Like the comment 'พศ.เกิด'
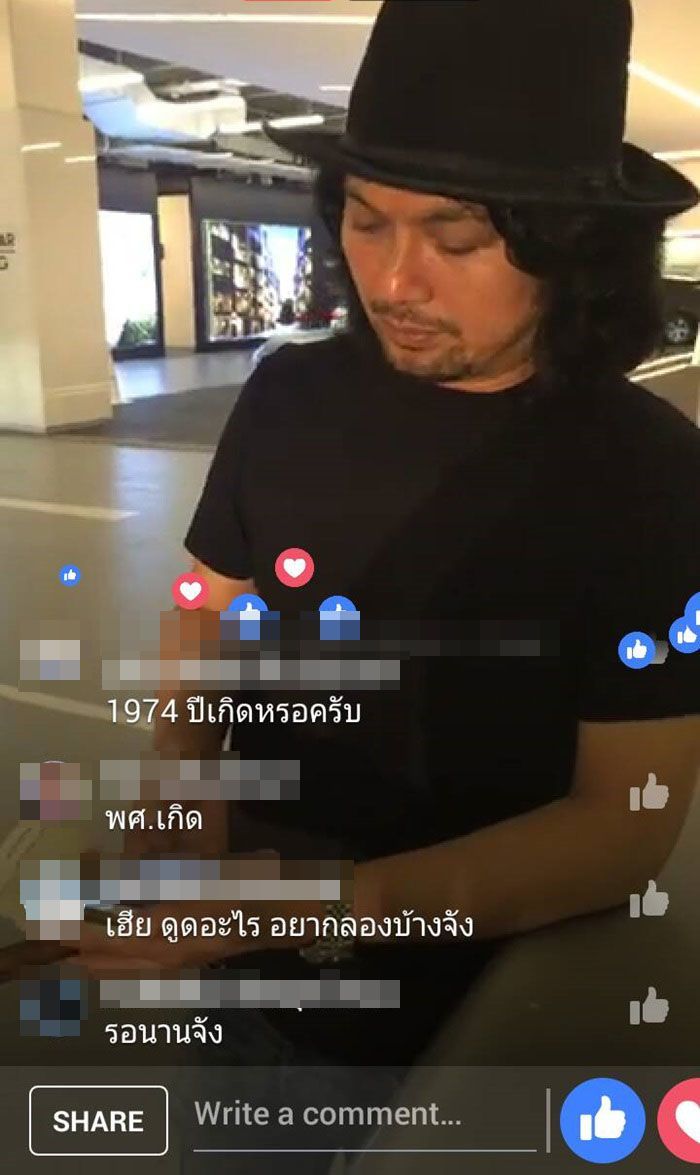This screenshot has height=1175, width=700. [649, 793]
